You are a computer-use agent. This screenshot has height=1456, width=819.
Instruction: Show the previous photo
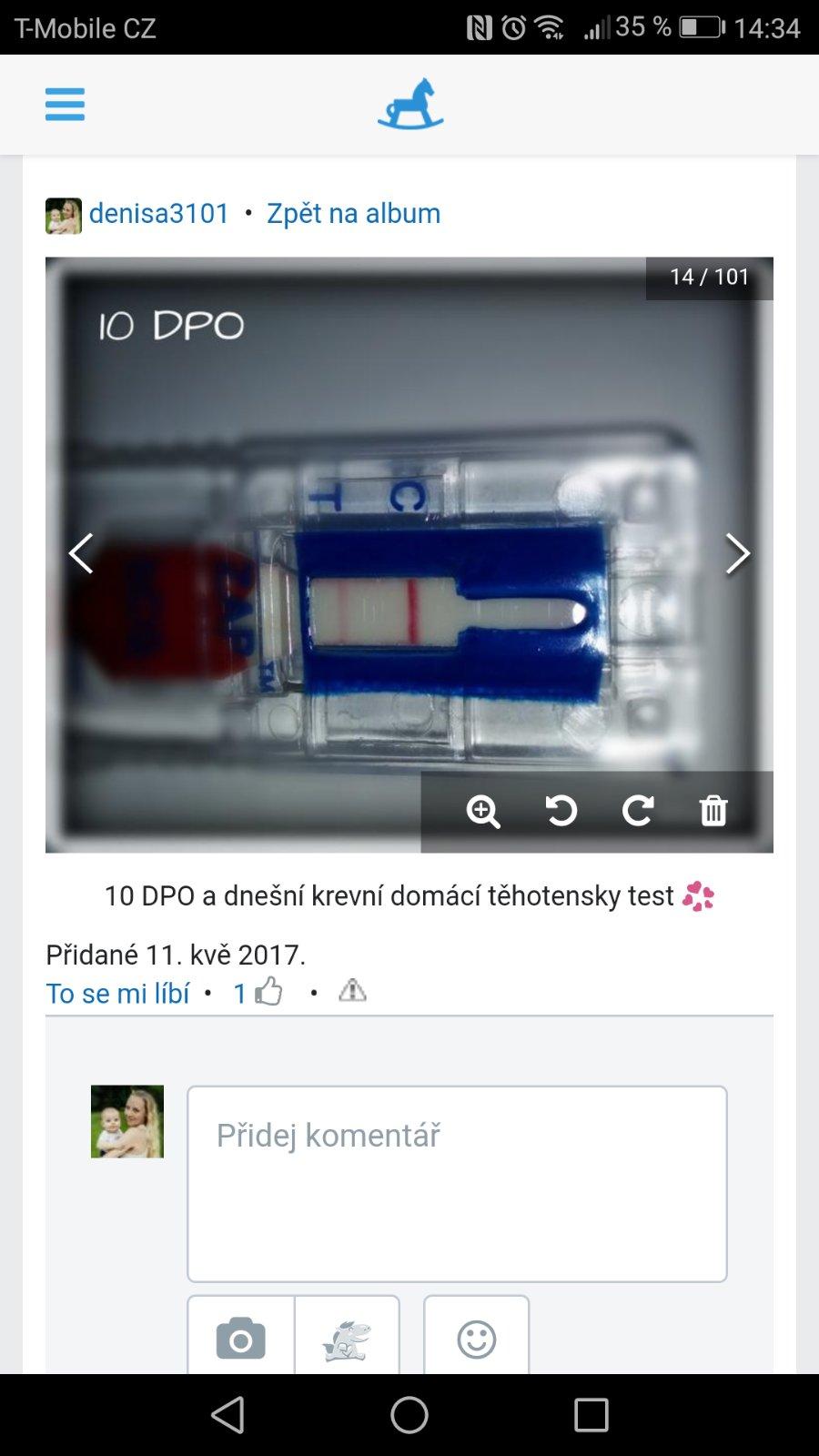coord(81,553)
